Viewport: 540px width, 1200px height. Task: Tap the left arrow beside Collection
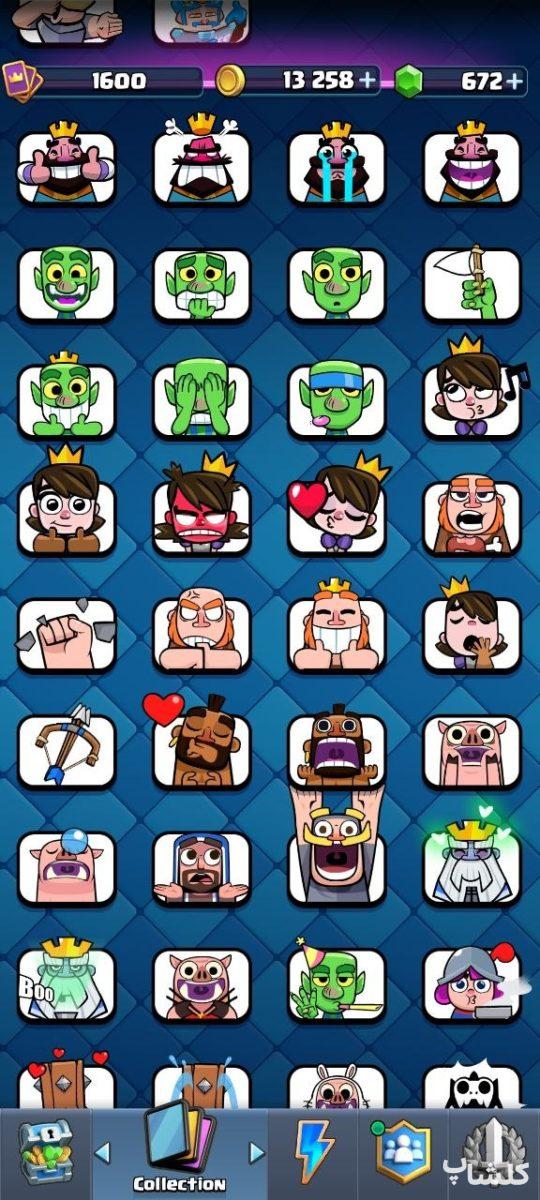(x=102, y=1153)
